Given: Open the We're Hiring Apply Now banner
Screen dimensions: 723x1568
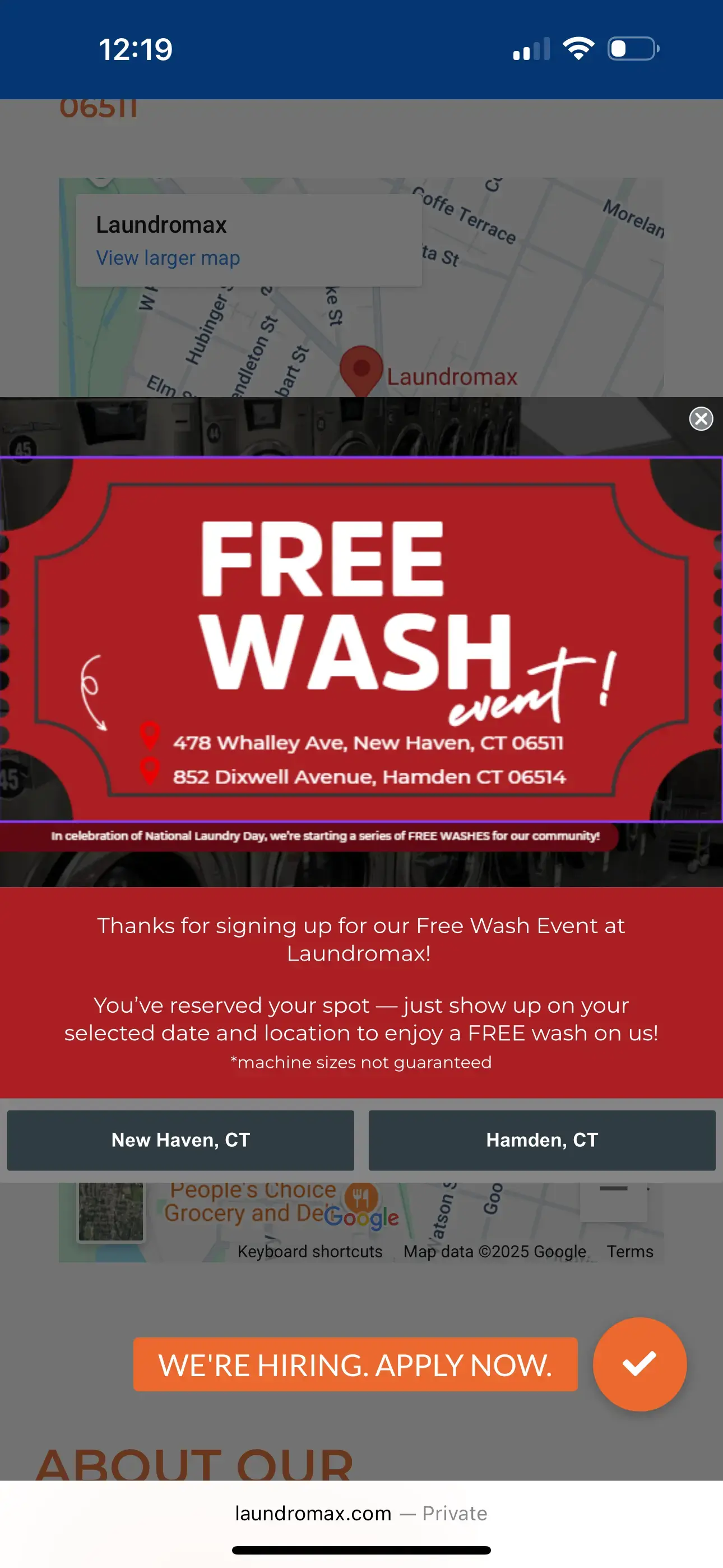Looking at the screenshot, I should pyautogui.click(x=355, y=1364).
